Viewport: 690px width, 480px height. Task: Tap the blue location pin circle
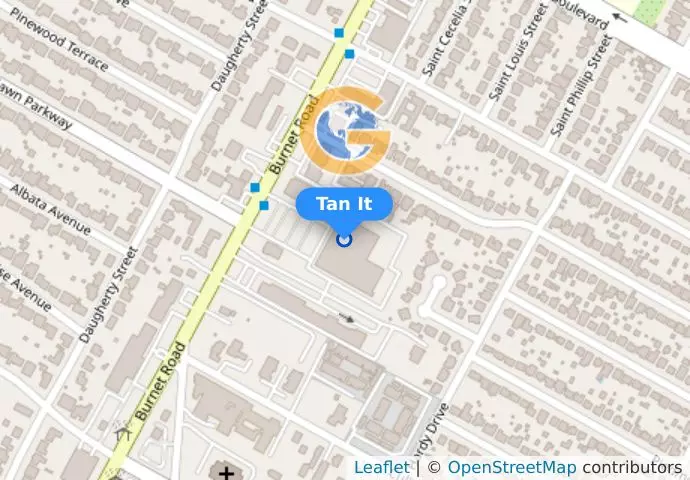(344, 239)
